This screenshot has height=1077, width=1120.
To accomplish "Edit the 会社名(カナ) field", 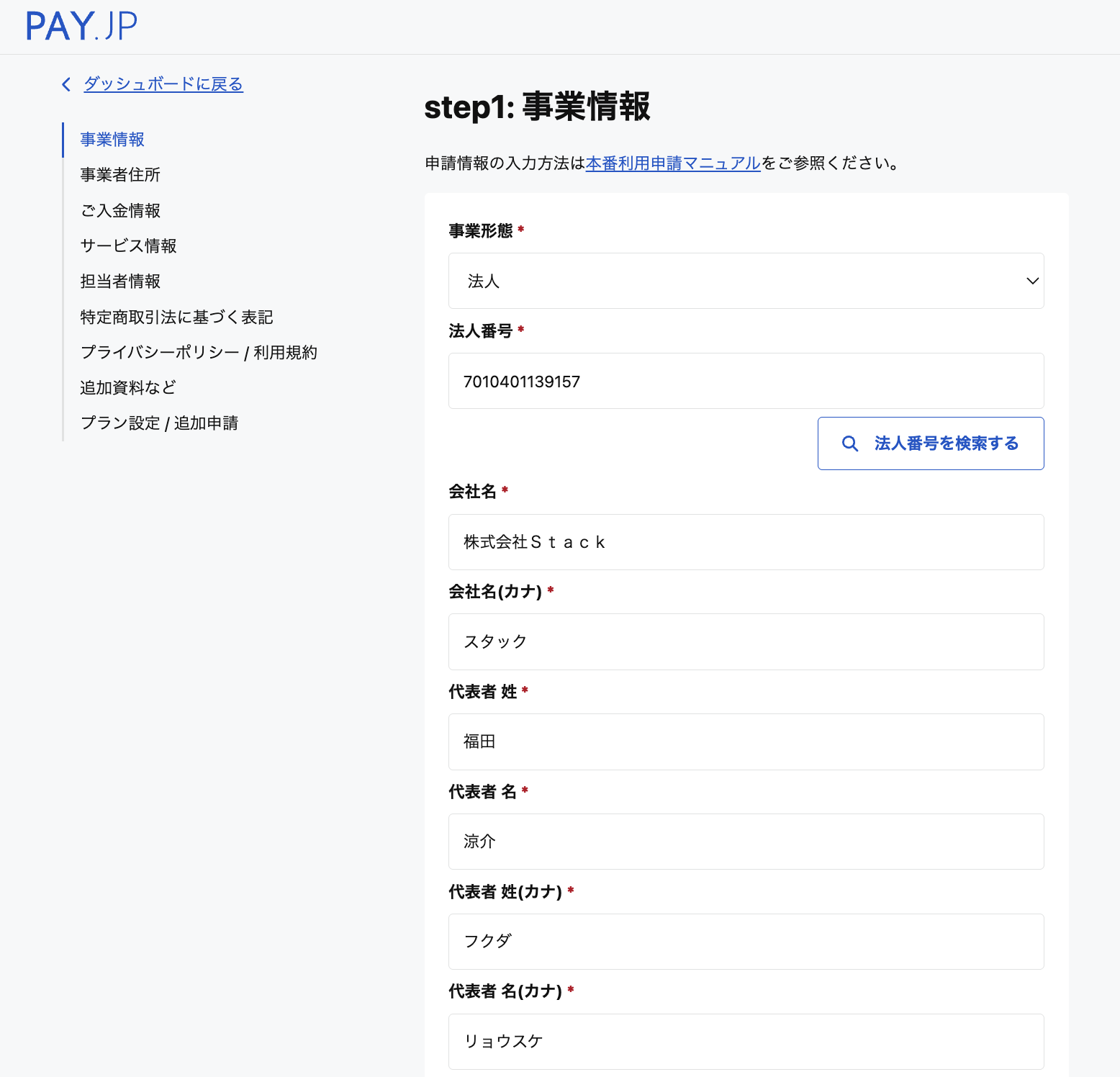I will tap(746, 641).
